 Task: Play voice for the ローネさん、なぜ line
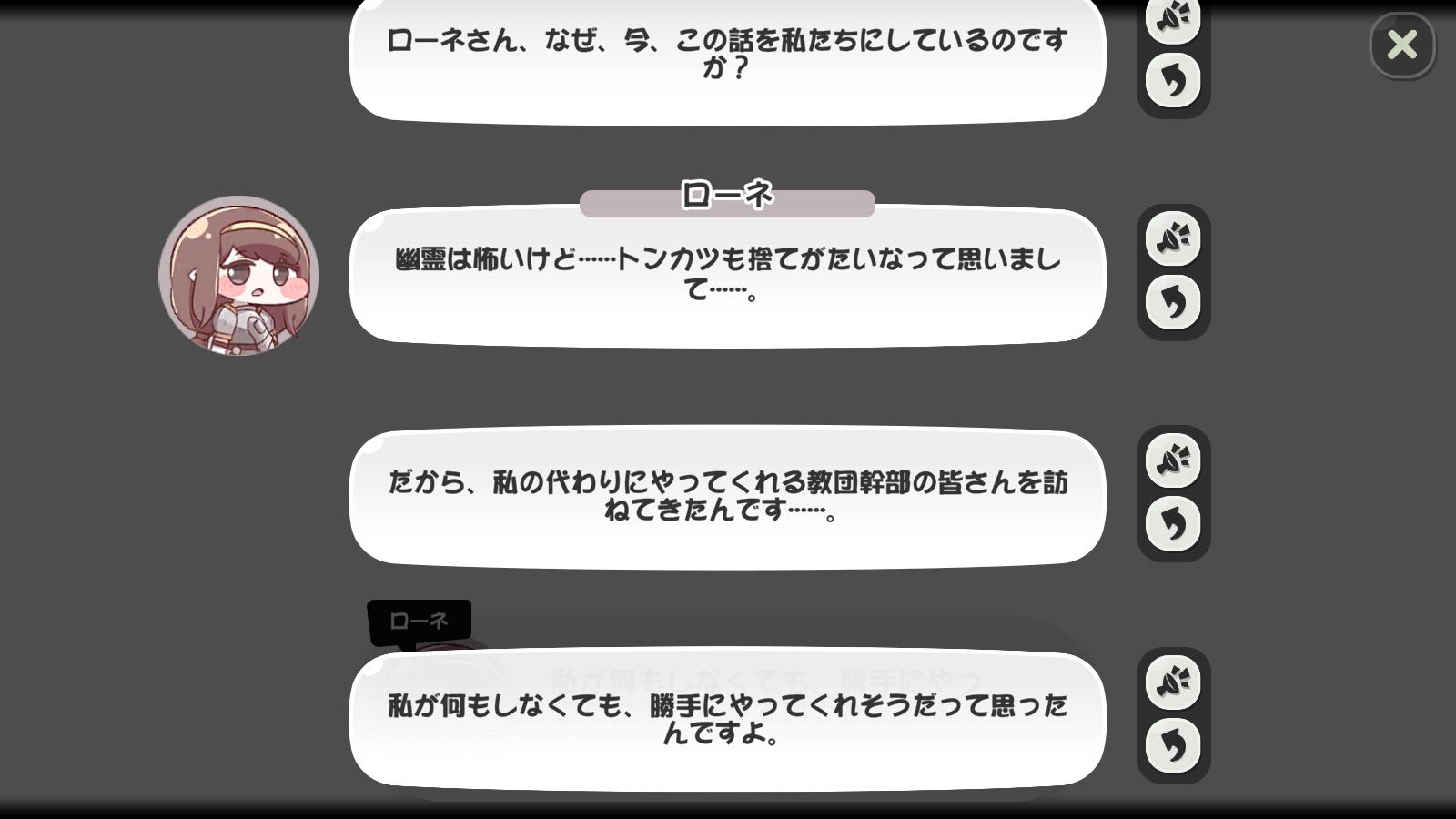pos(1173,18)
